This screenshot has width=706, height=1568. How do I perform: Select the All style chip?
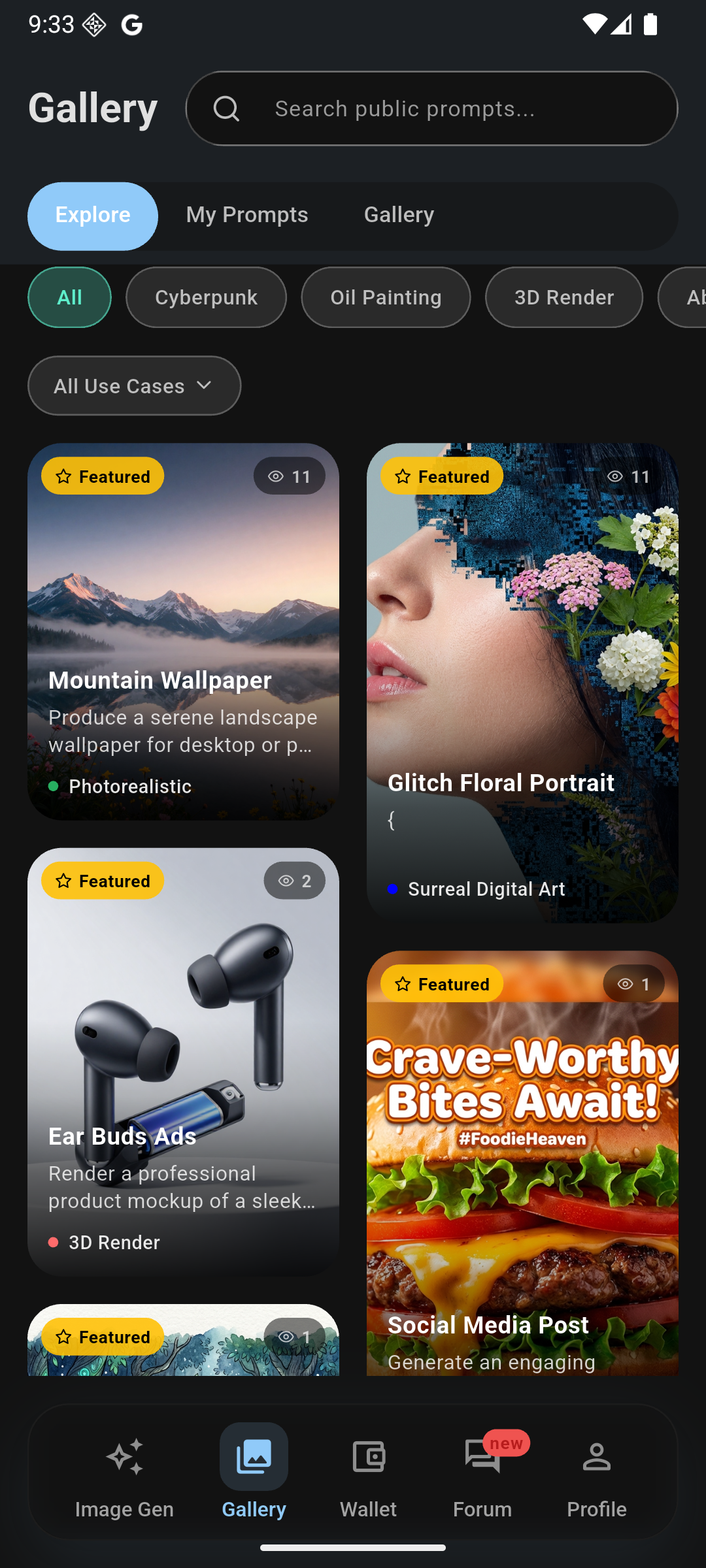click(69, 298)
